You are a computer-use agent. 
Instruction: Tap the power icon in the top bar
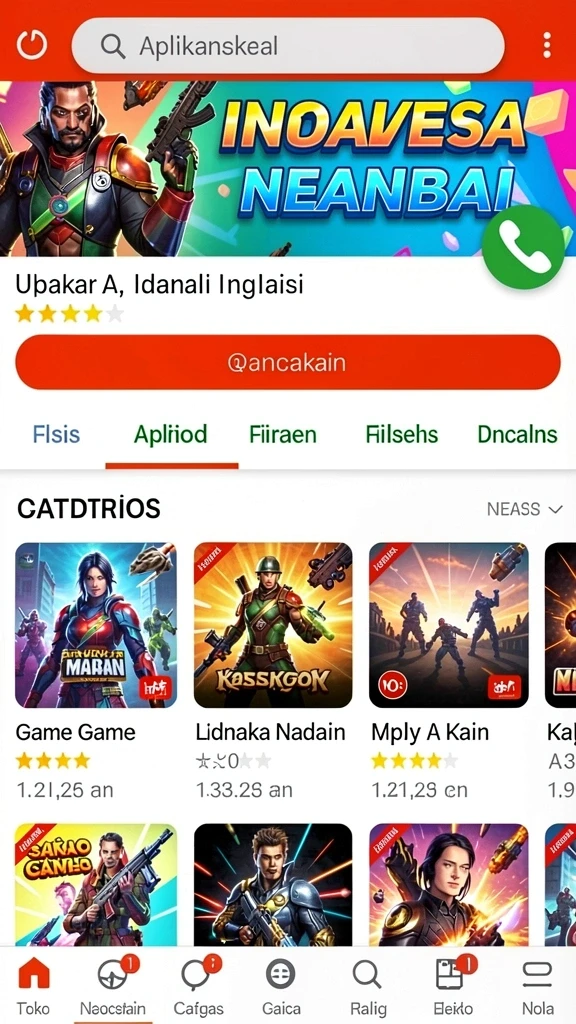pyautogui.click(x=32, y=44)
